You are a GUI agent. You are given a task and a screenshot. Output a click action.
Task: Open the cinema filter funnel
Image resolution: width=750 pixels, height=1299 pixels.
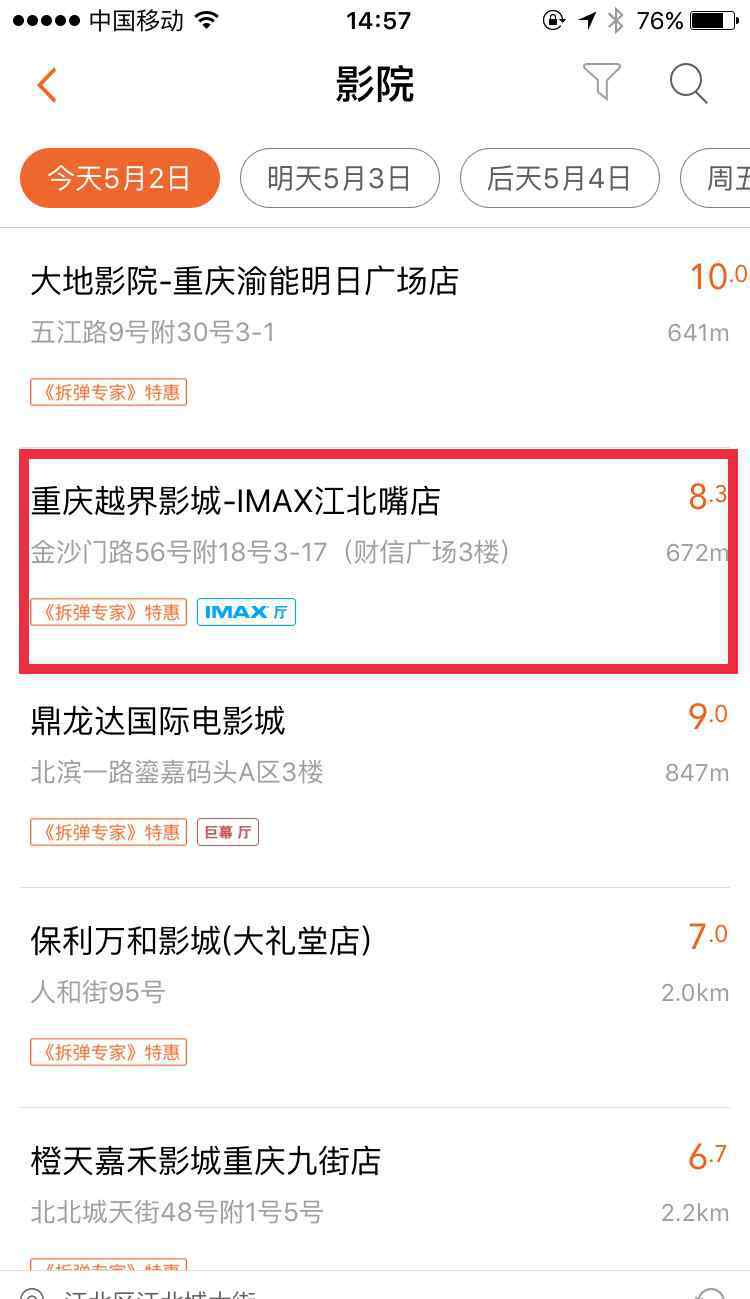601,82
